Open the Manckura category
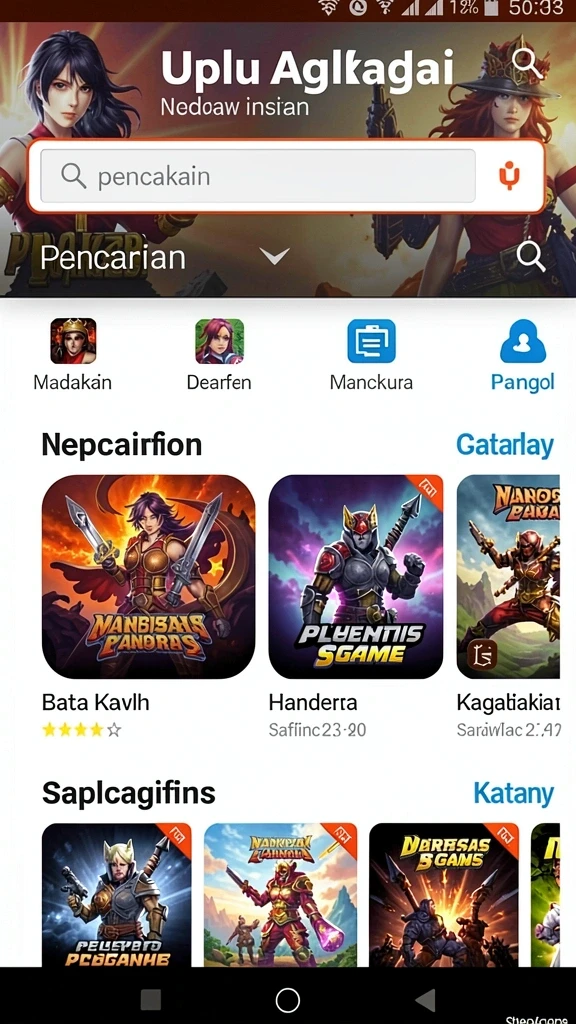Image resolution: width=576 pixels, height=1024 pixels. pos(371,355)
